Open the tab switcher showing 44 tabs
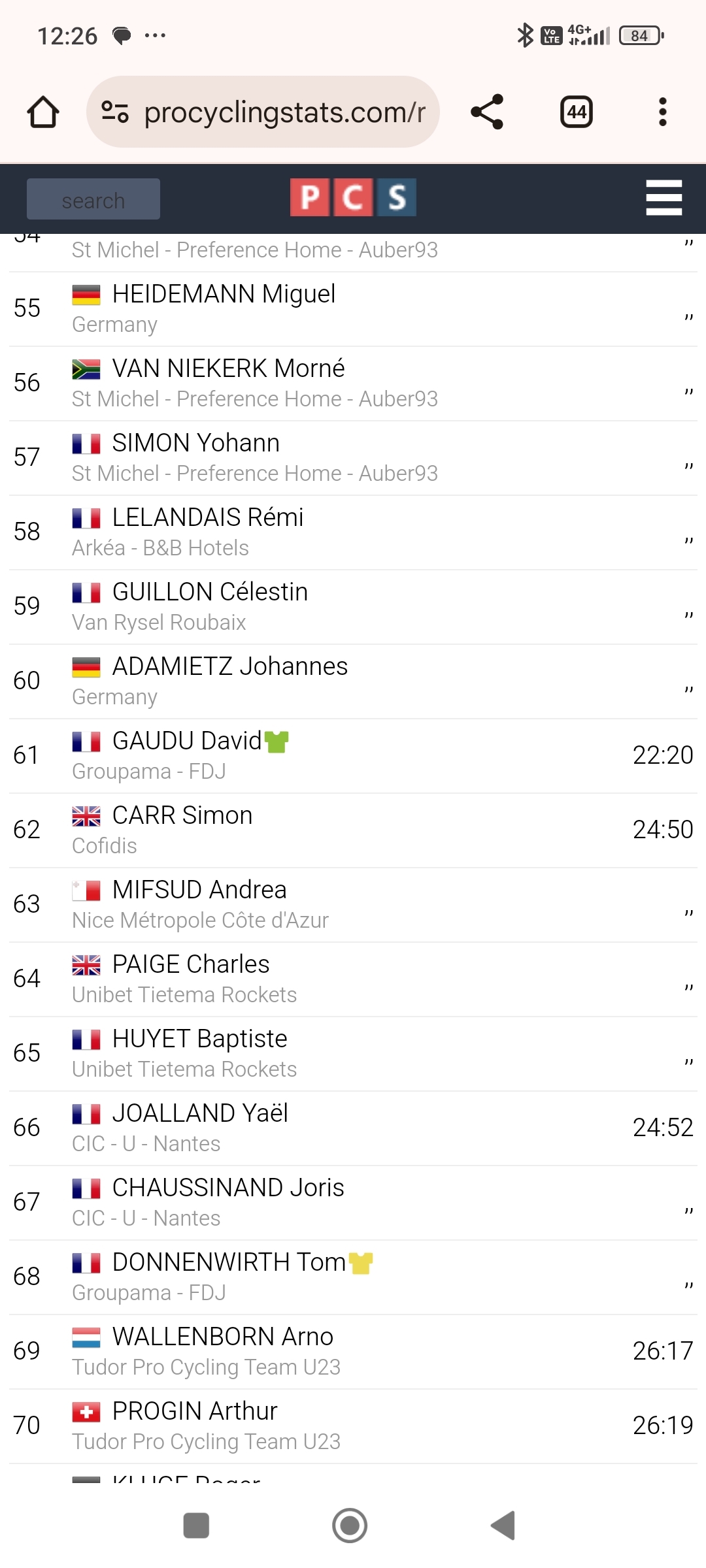The height and width of the screenshot is (1568, 706). click(x=576, y=112)
